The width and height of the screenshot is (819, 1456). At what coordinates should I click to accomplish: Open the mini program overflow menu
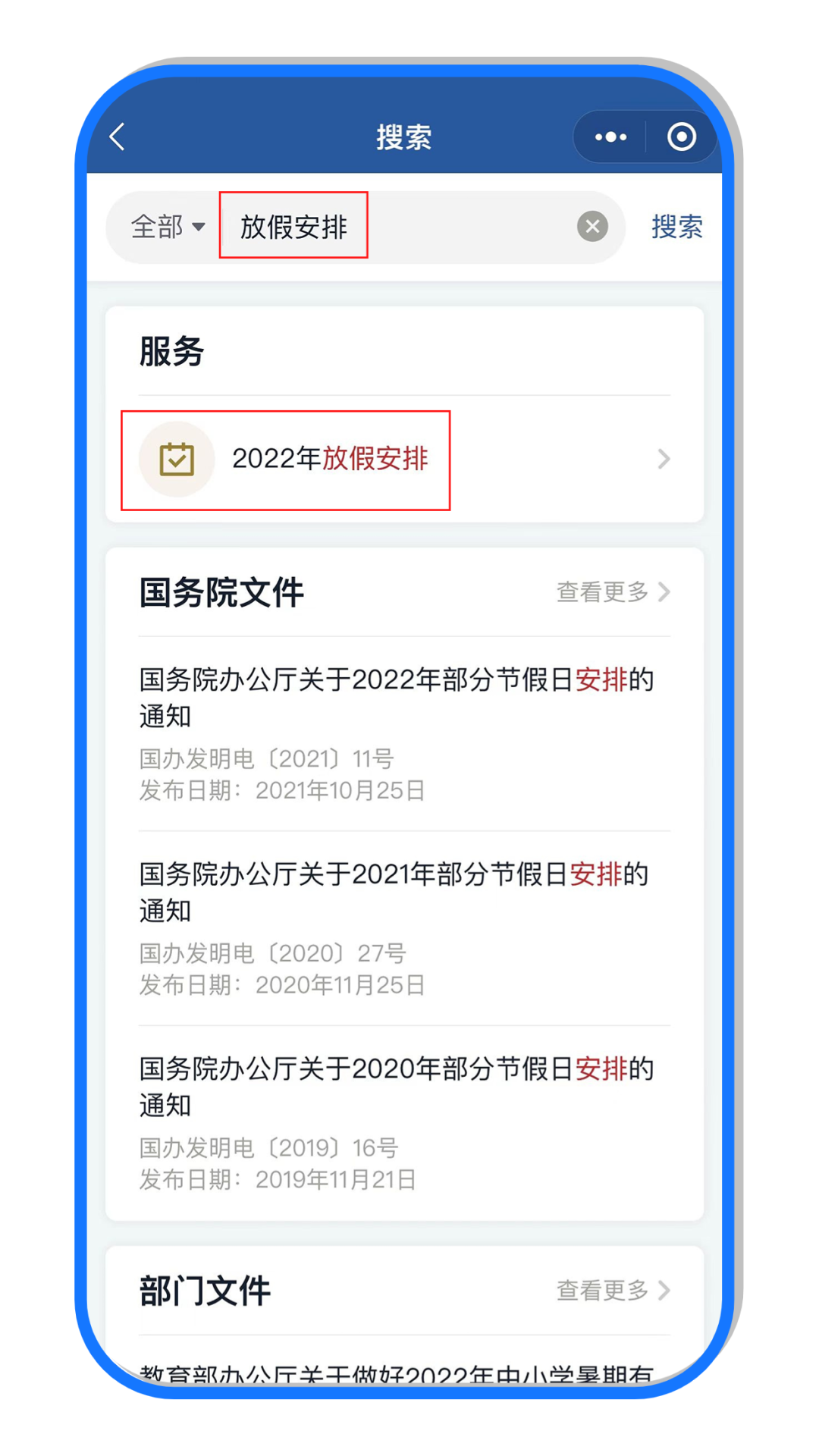tap(610, 137)
